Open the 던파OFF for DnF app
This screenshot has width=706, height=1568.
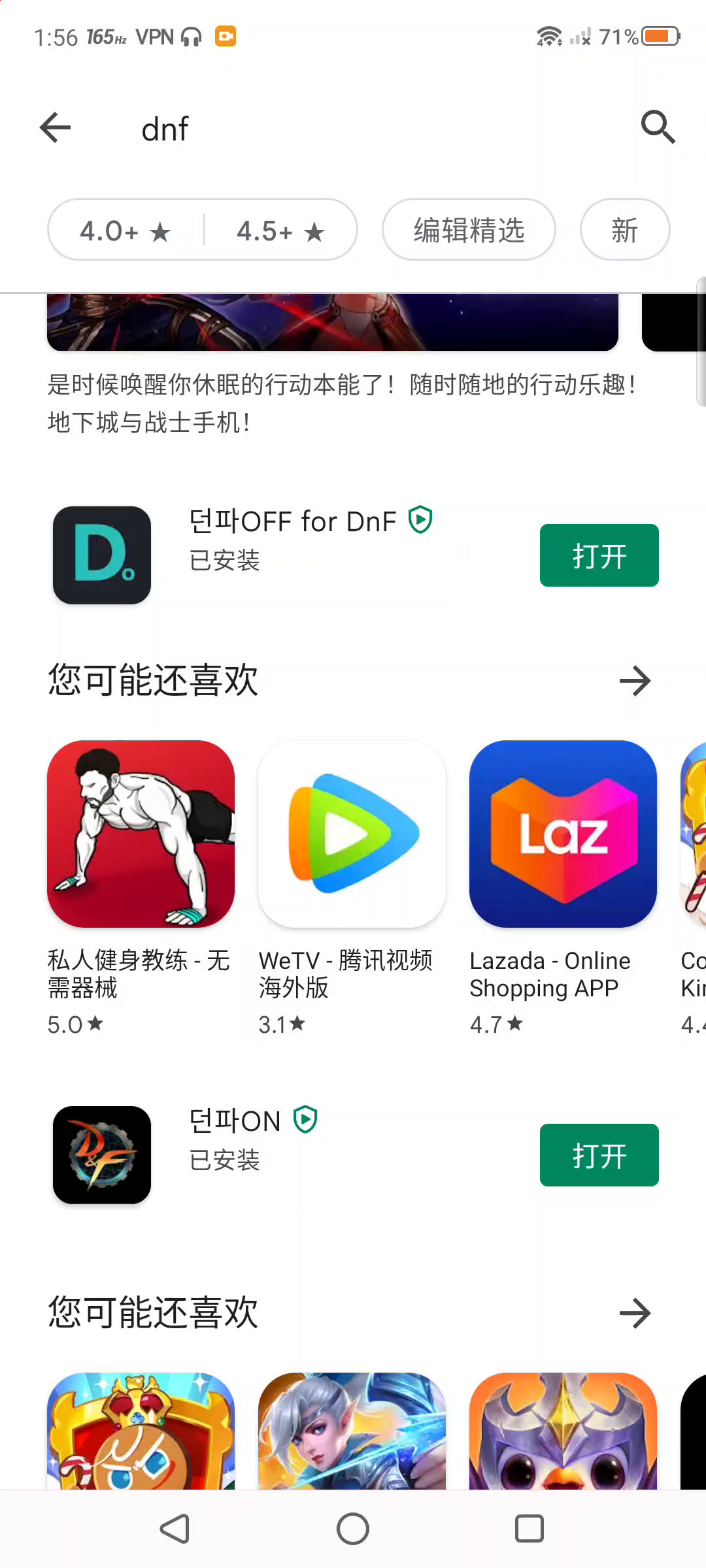(599, 555)
